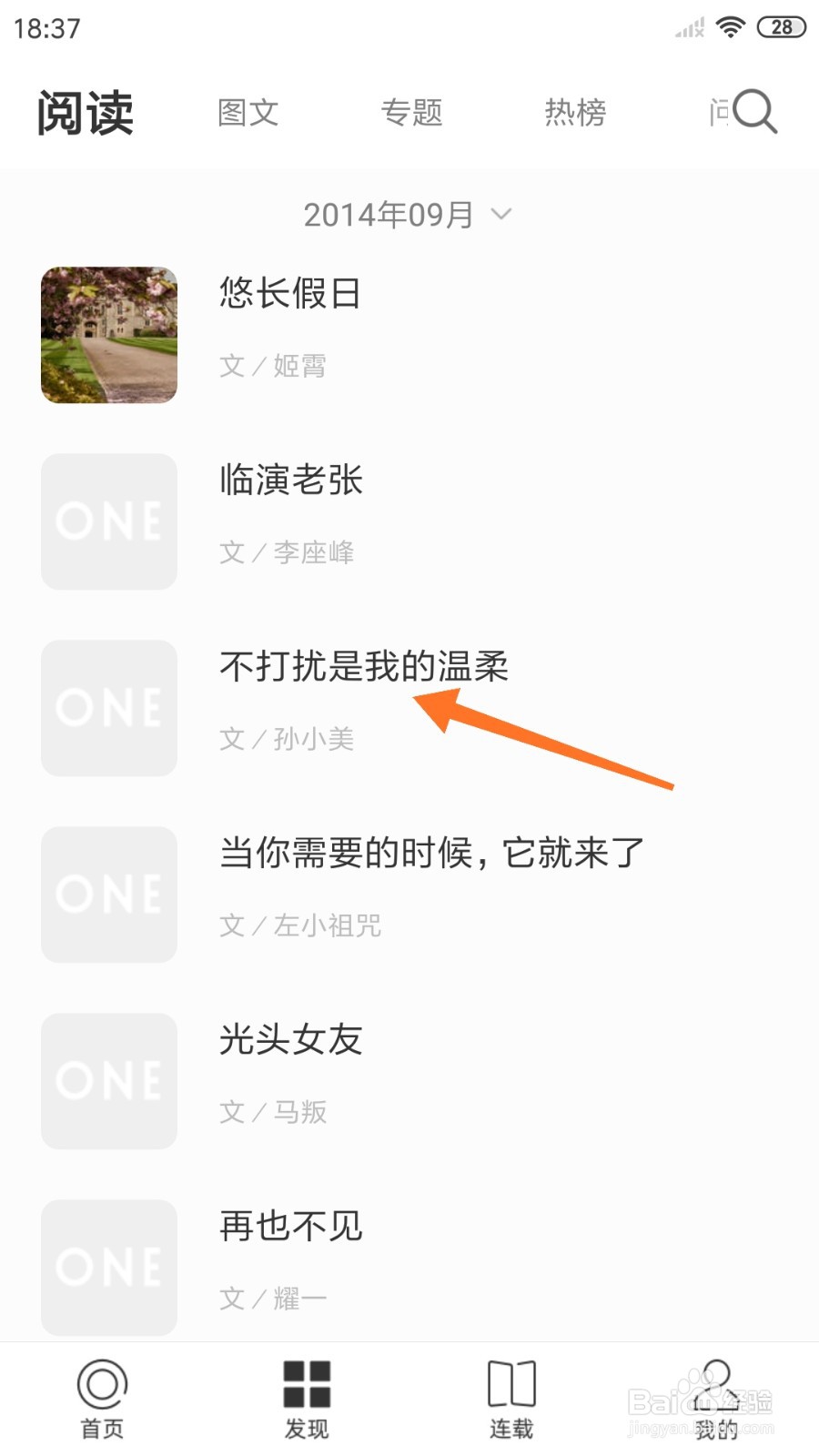The image size is (819, 1456).
Task: Switch to the 图文 tab
Action: (248, 113)
